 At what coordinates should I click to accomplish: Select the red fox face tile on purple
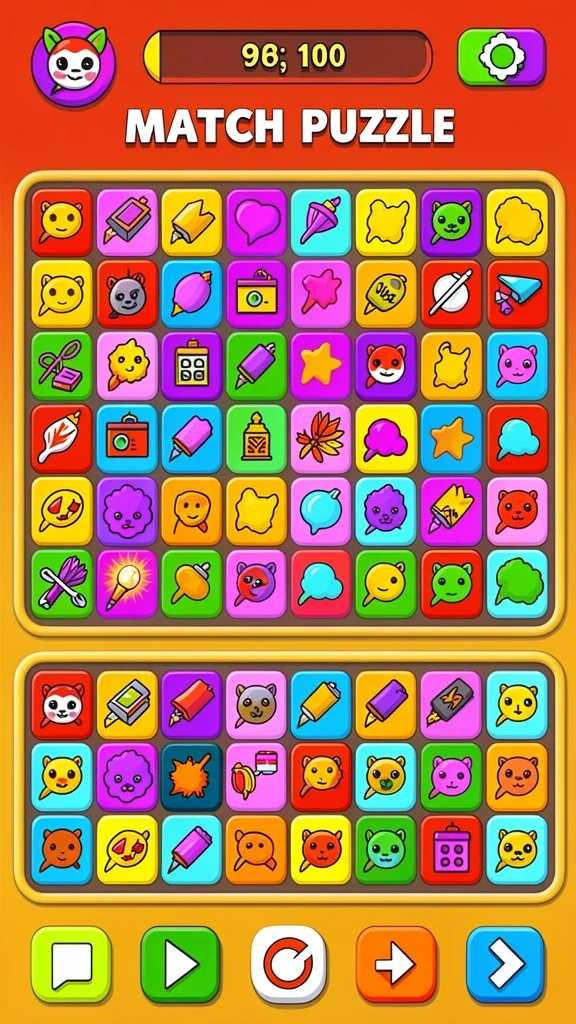386,366
